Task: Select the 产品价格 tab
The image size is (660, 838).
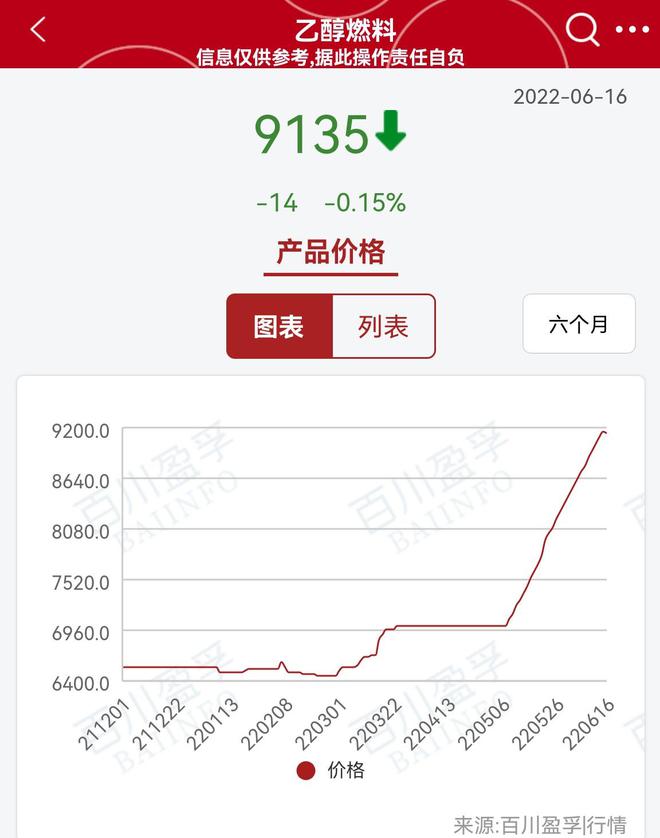Action: pyautogui.click(x=337, y=252)
